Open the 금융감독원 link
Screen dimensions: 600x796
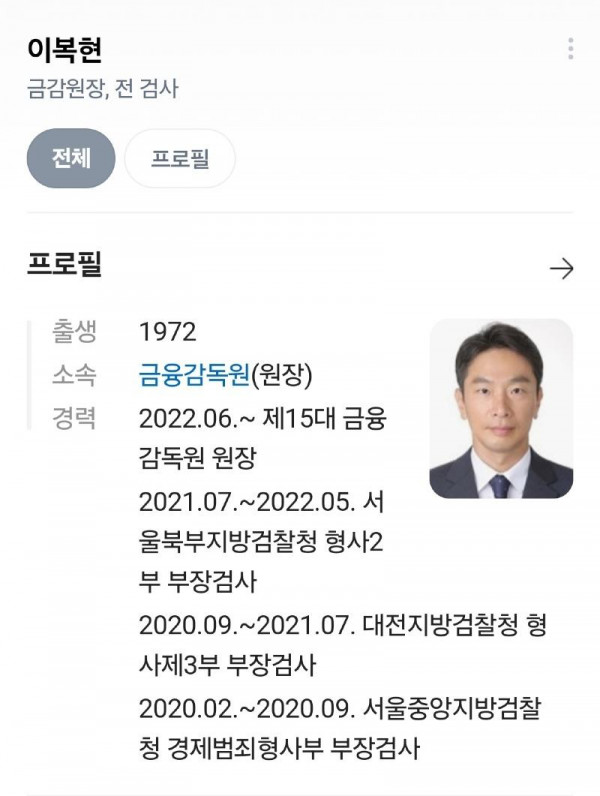click(x=194, y=375)
